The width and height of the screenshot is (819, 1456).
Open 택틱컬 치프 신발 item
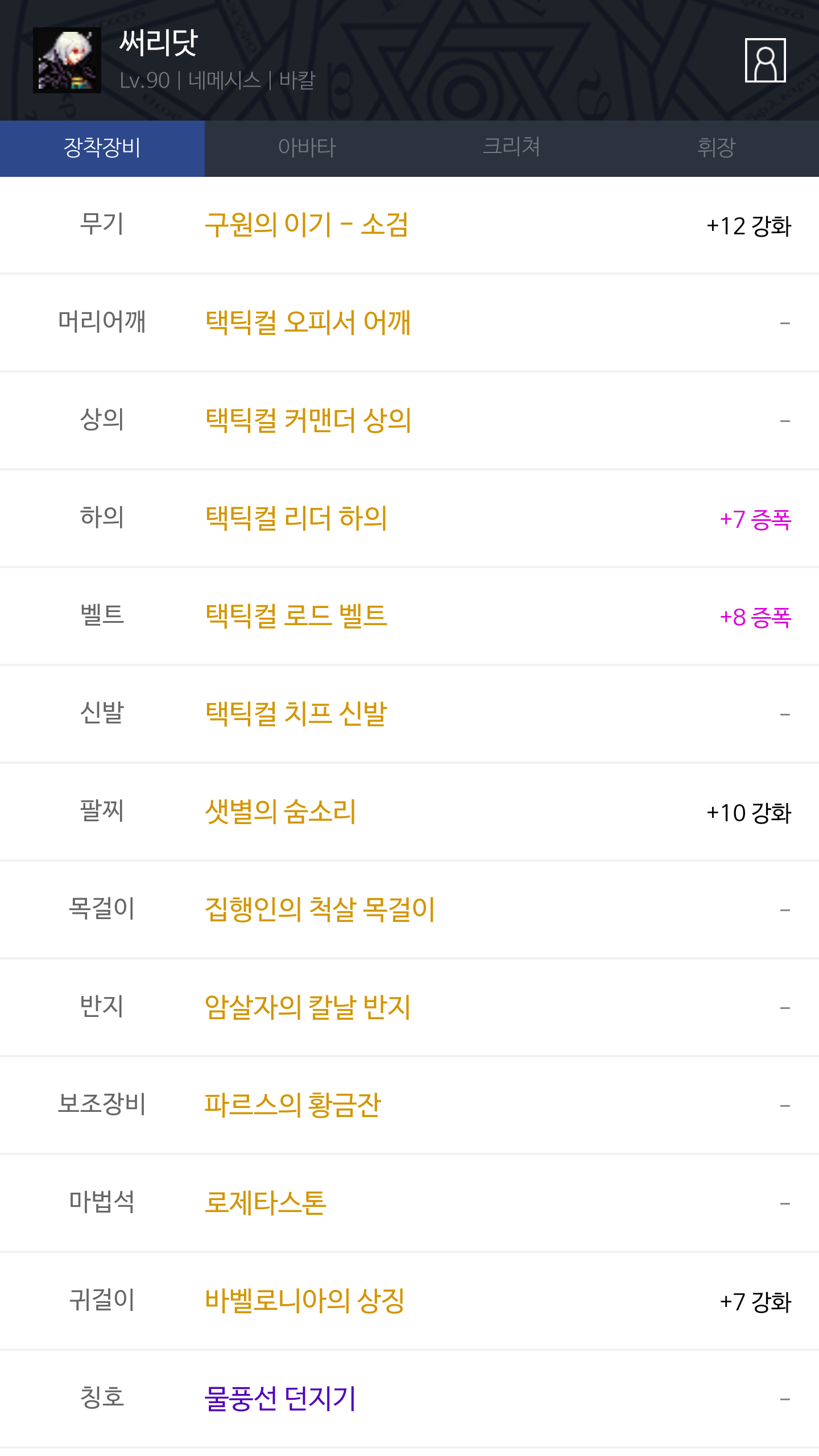[x=296, y=714]
